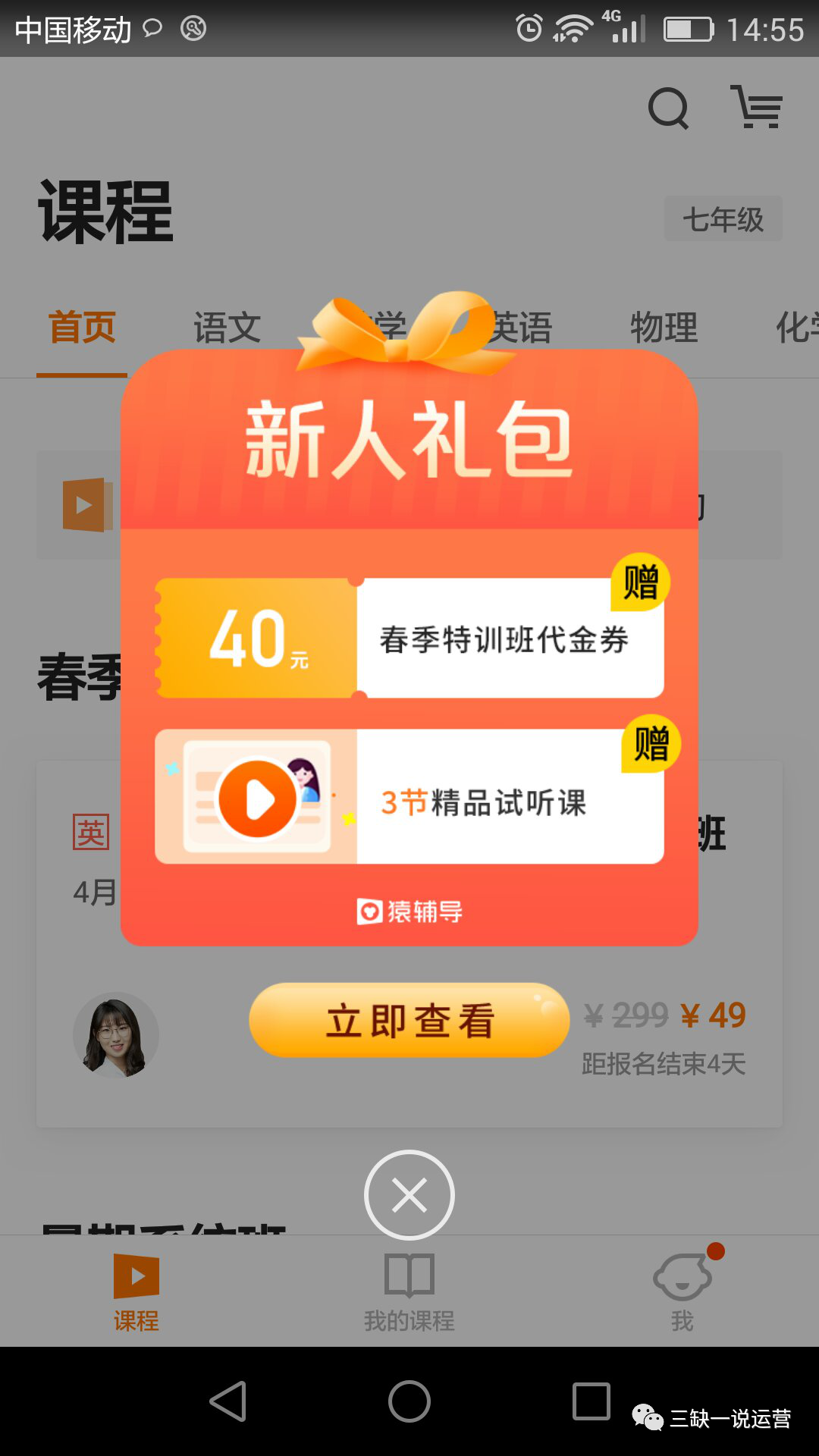Image resolution: width=819 pixels, height=1456 pixels.
Task: Open the 七年级 grade selector
Action: coord(722,218)
